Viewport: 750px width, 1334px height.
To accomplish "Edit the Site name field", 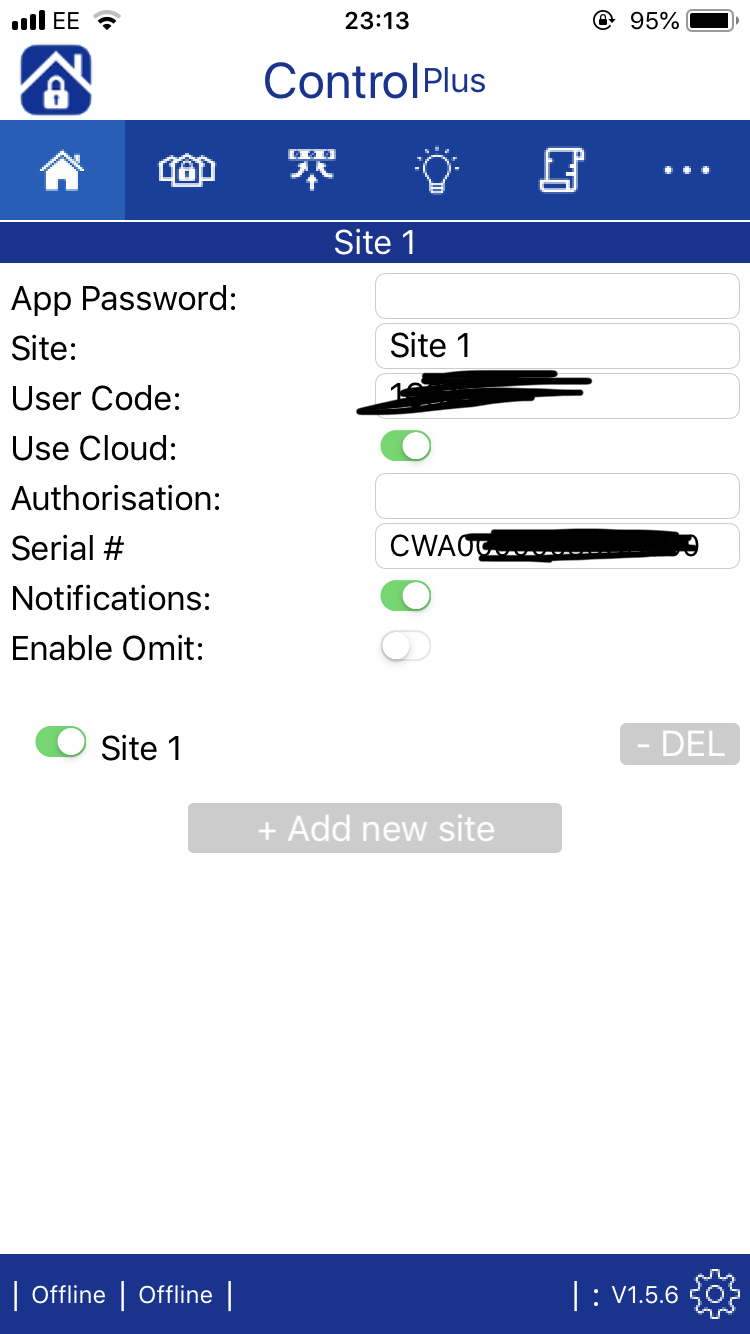I will pos(557,346).
